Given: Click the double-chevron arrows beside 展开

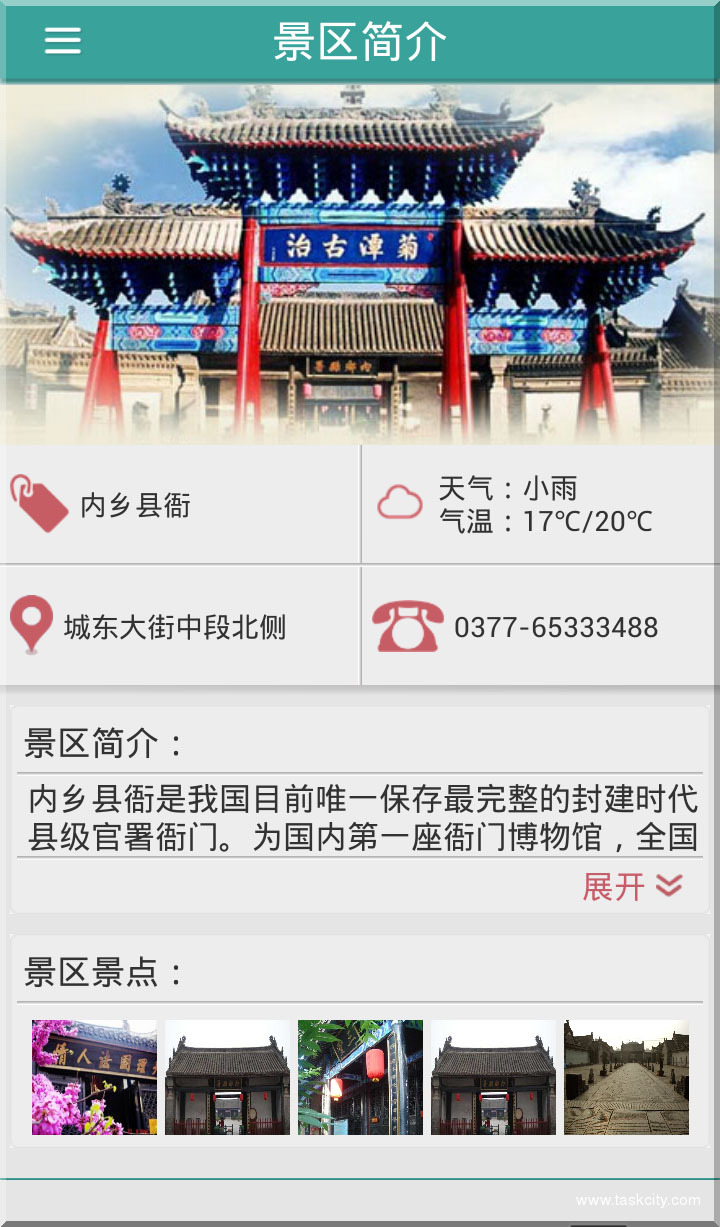Looking at the screenshot, I should [666, 886].
